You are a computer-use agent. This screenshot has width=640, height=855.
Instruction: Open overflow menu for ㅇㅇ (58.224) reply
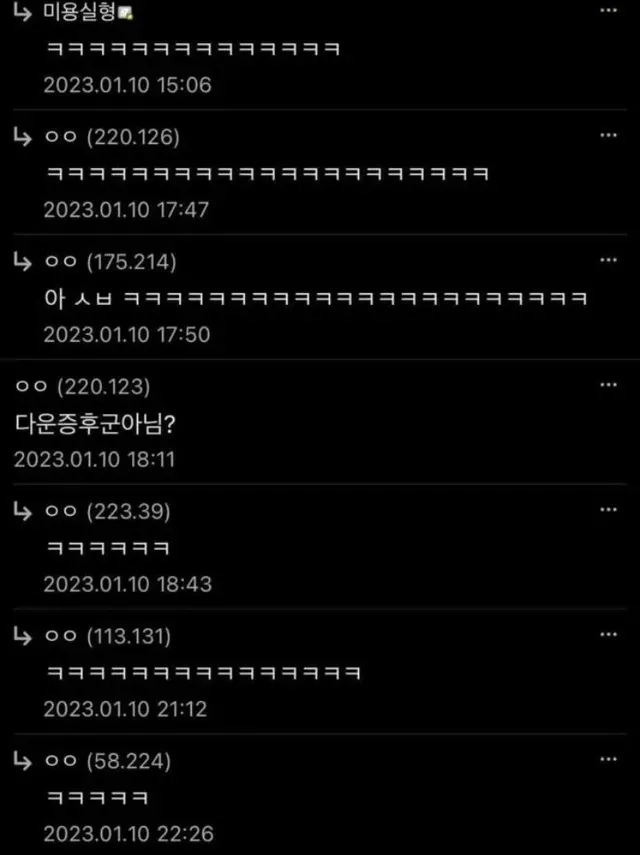[608, 760]
